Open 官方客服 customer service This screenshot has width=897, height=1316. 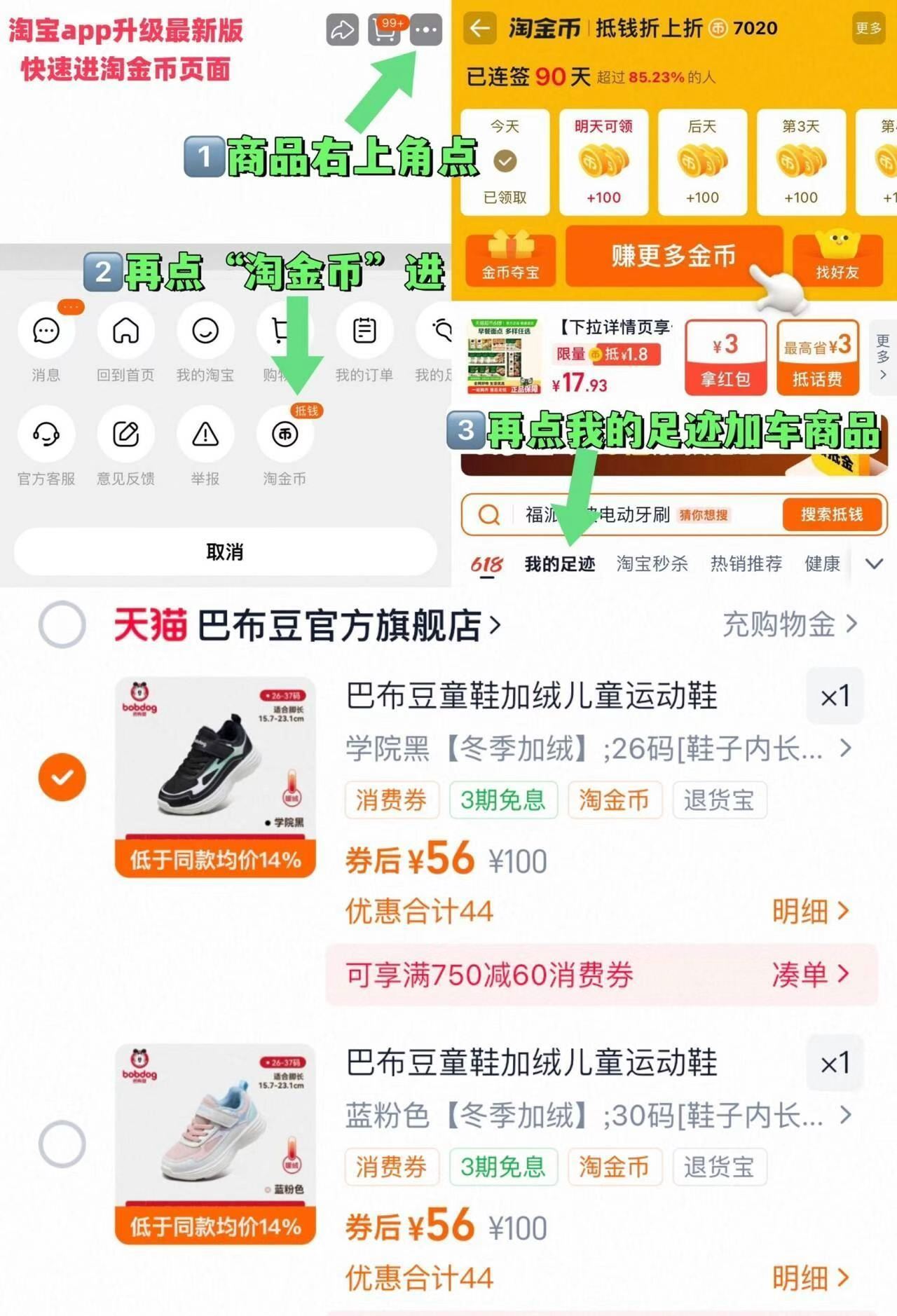coord(45,434)
